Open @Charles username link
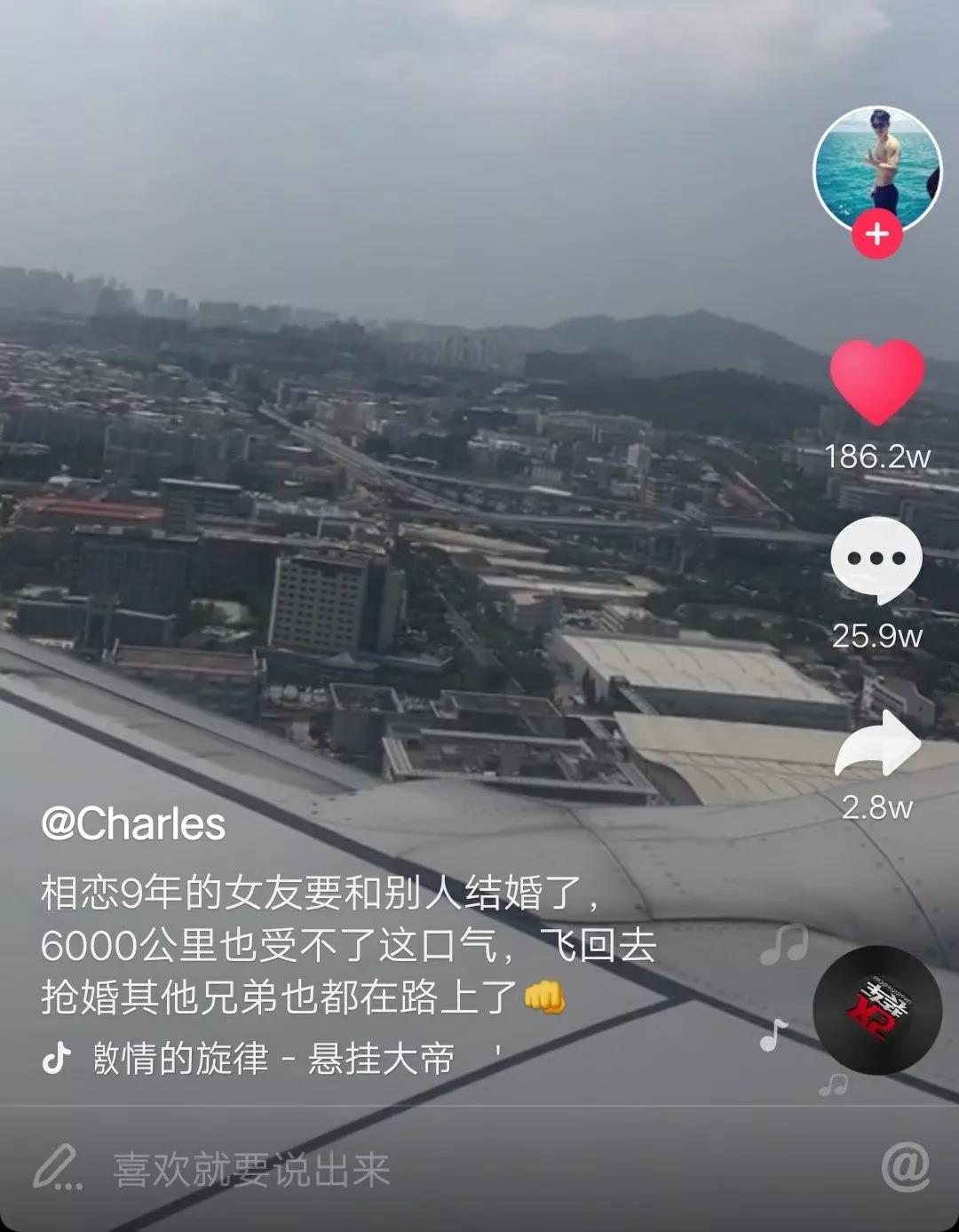Image resolution: width=959 pixels, height=1232 pixels. (133, 824)
